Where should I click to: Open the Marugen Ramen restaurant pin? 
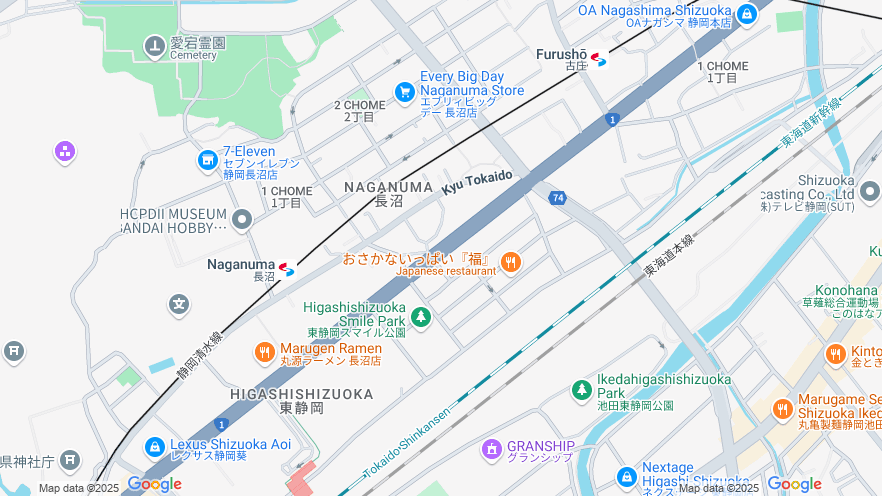point(265,352)
